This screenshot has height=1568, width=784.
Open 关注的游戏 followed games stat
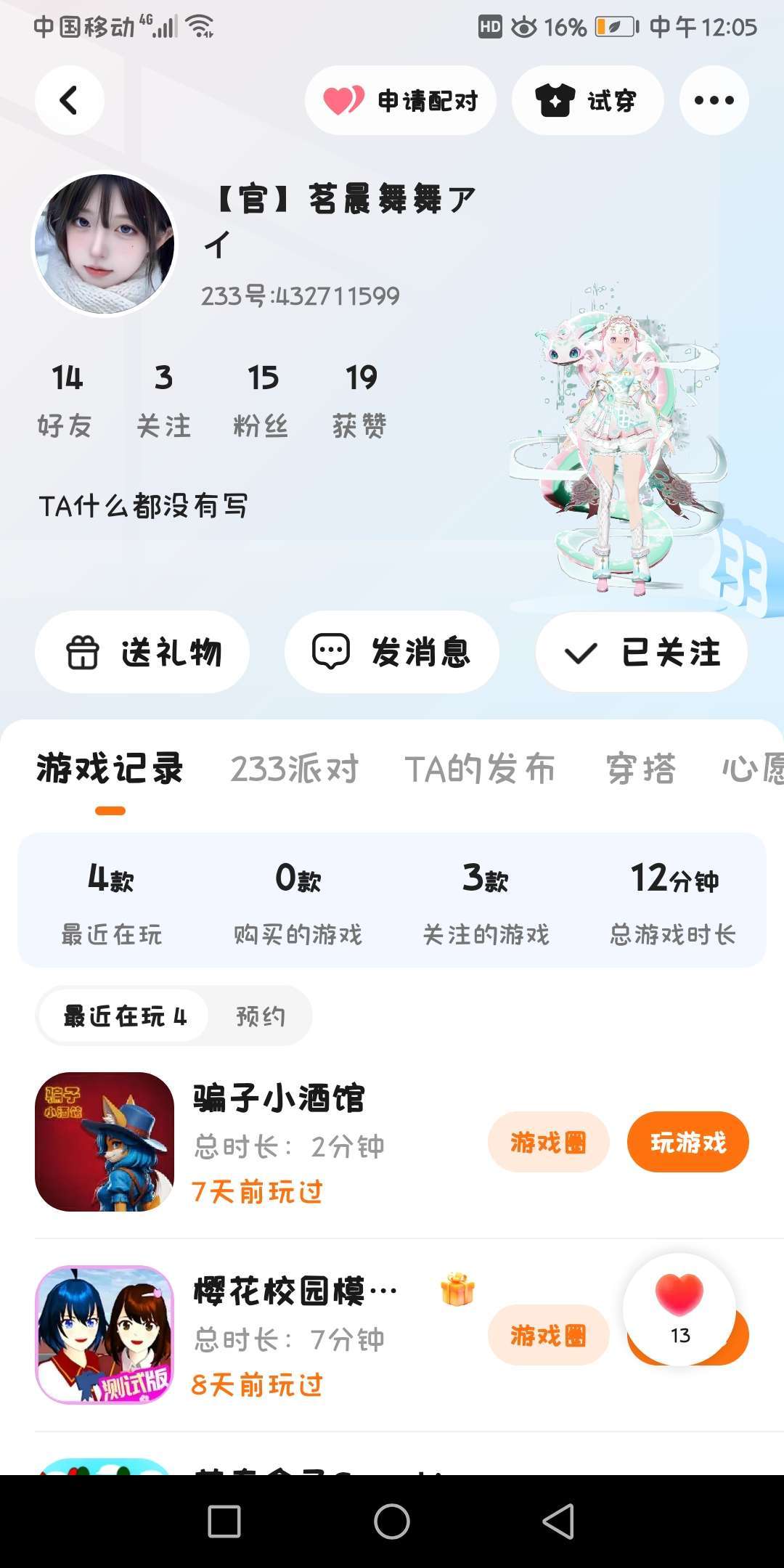[x=486, y=902]
